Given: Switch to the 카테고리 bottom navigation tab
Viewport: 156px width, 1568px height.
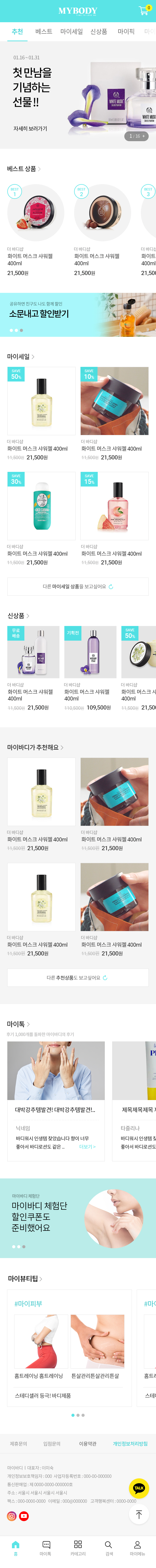Looking at the screenshot, I should (78, 1548).
